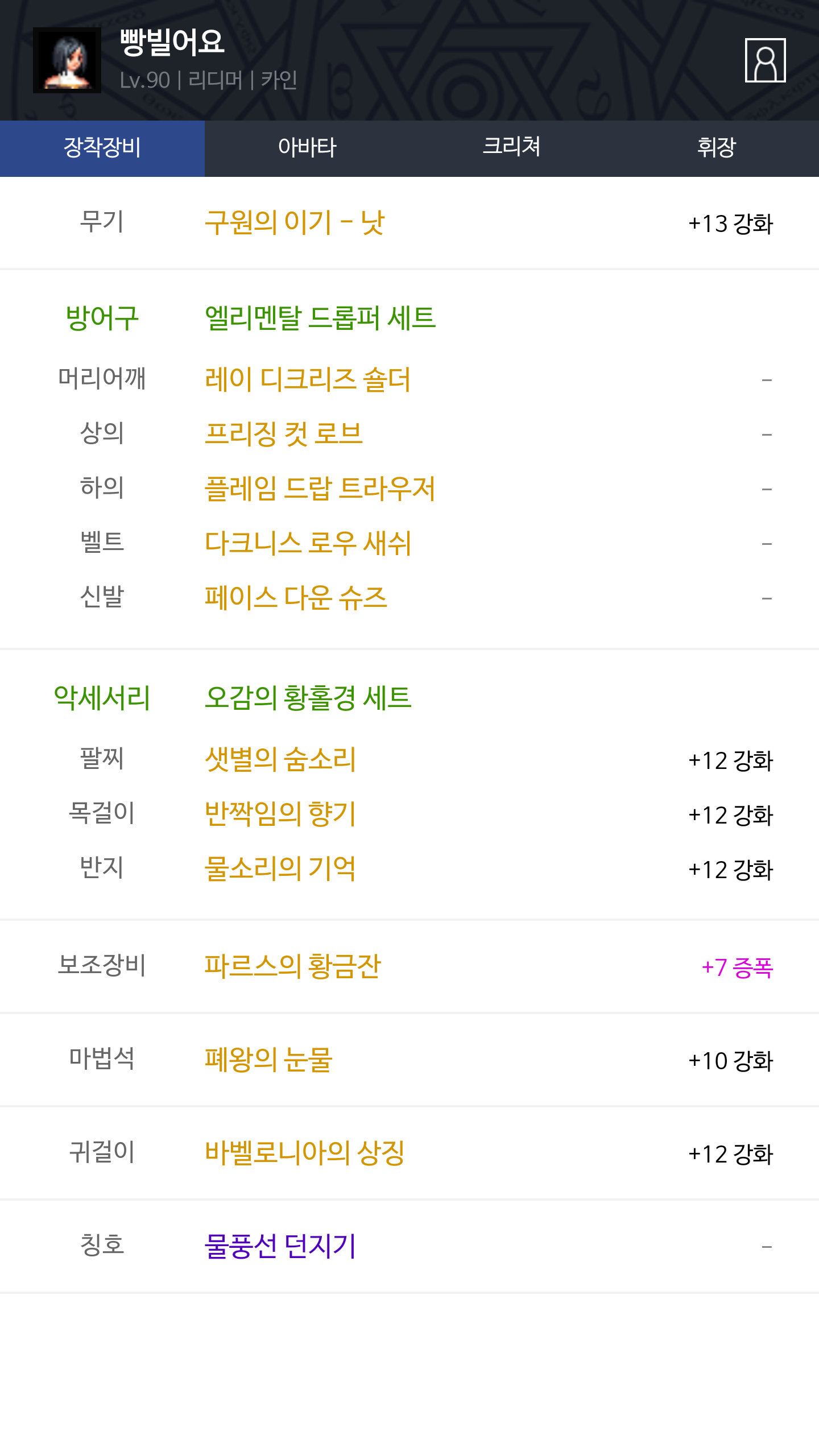Open the character profile icon

(x=765, y=60)
